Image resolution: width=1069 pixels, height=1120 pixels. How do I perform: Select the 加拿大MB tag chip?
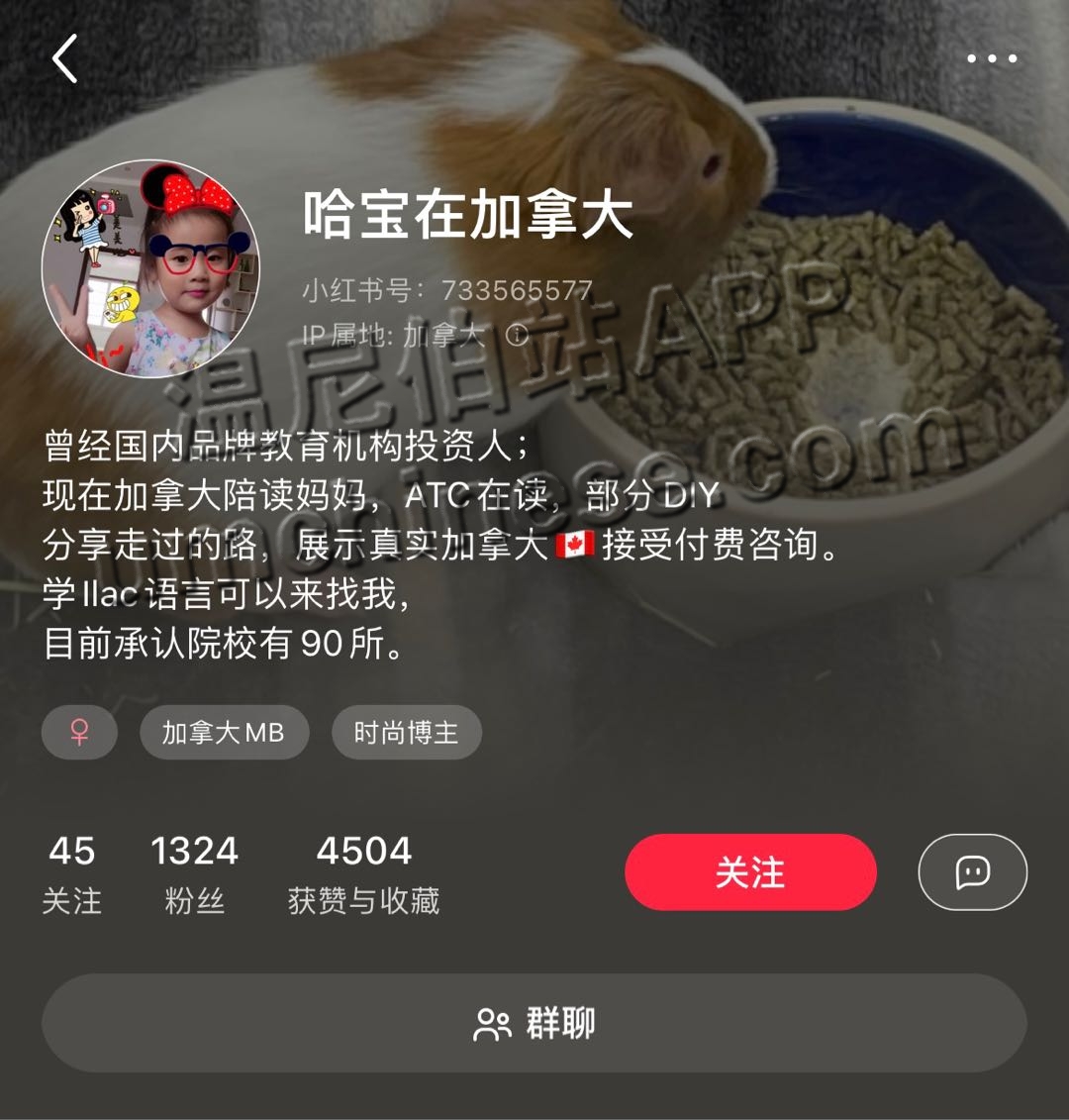coord(224,733)
